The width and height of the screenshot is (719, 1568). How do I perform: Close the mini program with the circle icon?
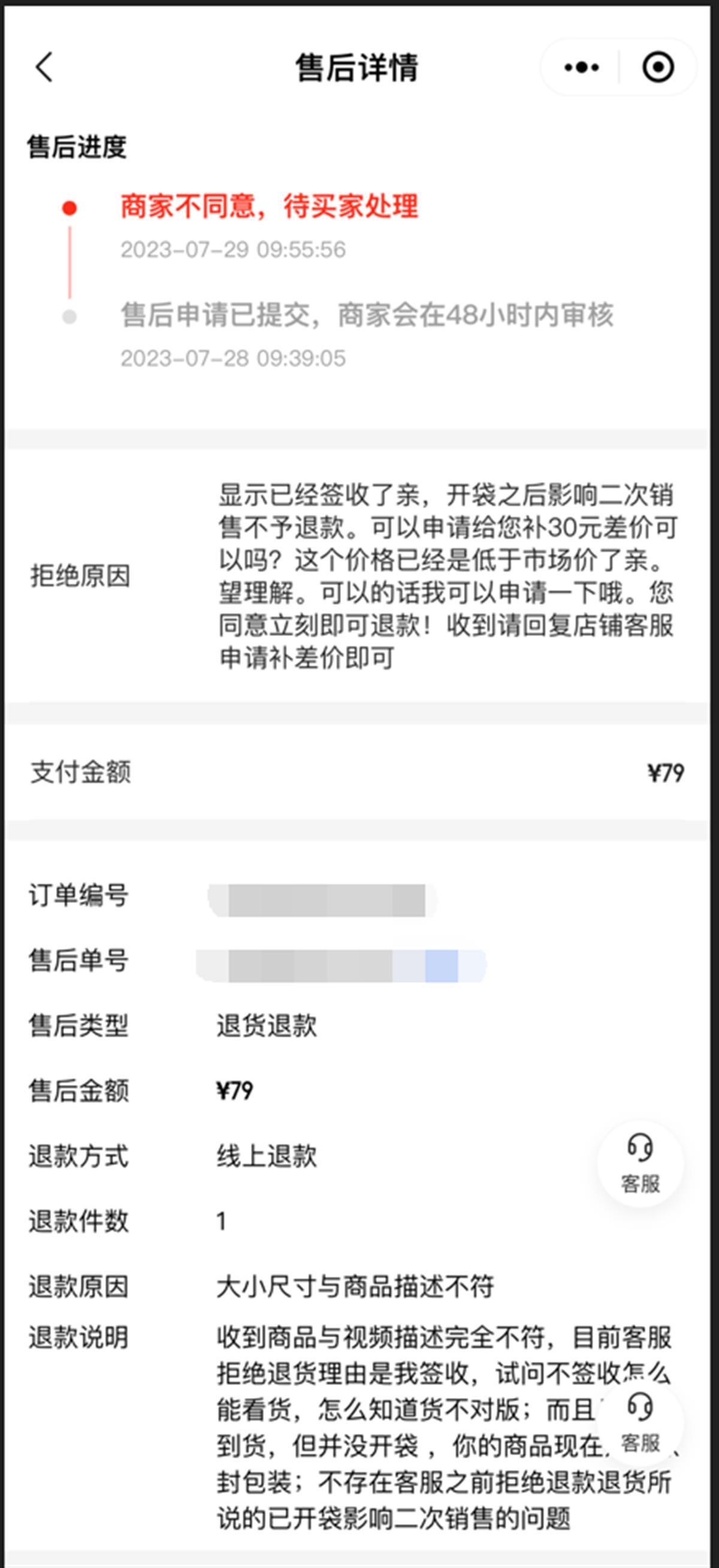click(x=658, y=67)
